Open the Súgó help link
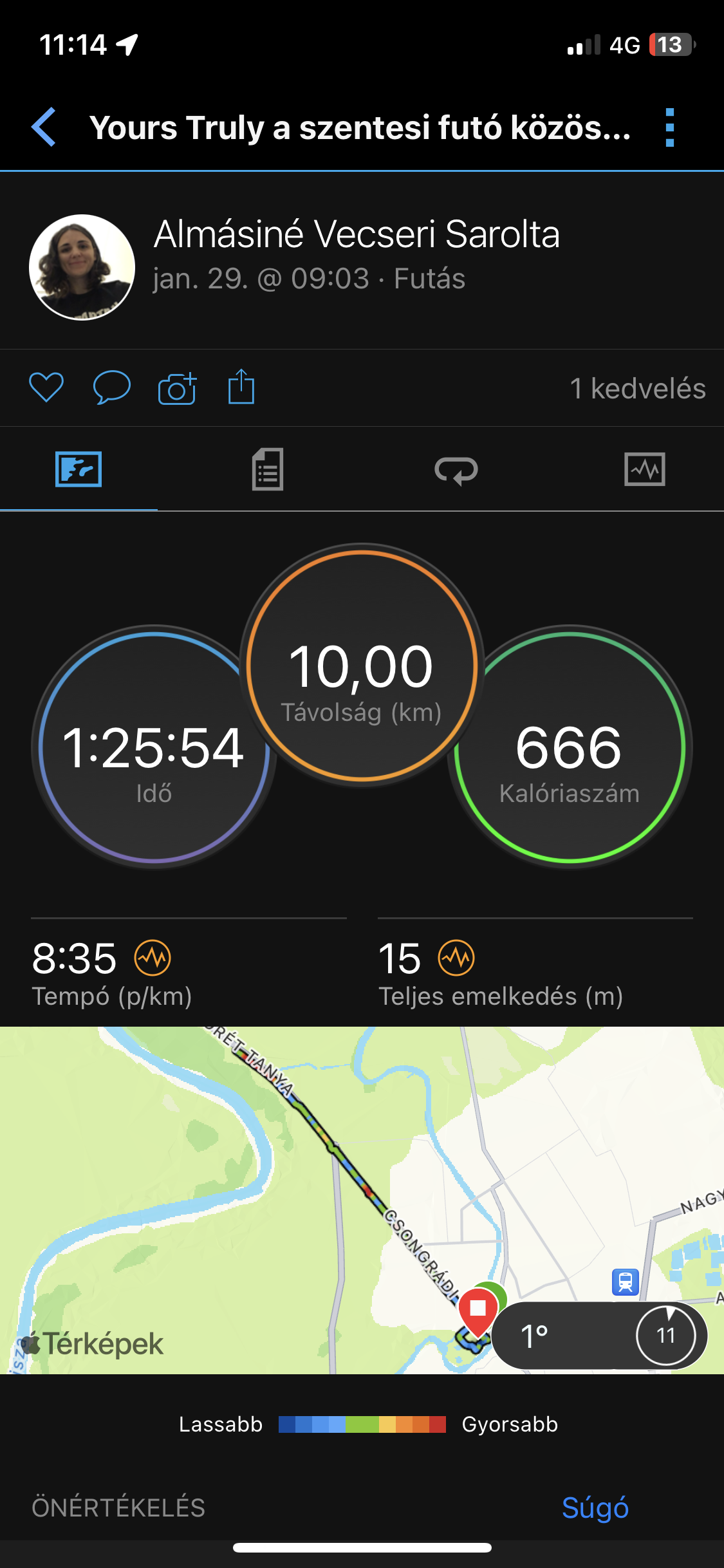 pyautogui.click(x=595, y=1507)
